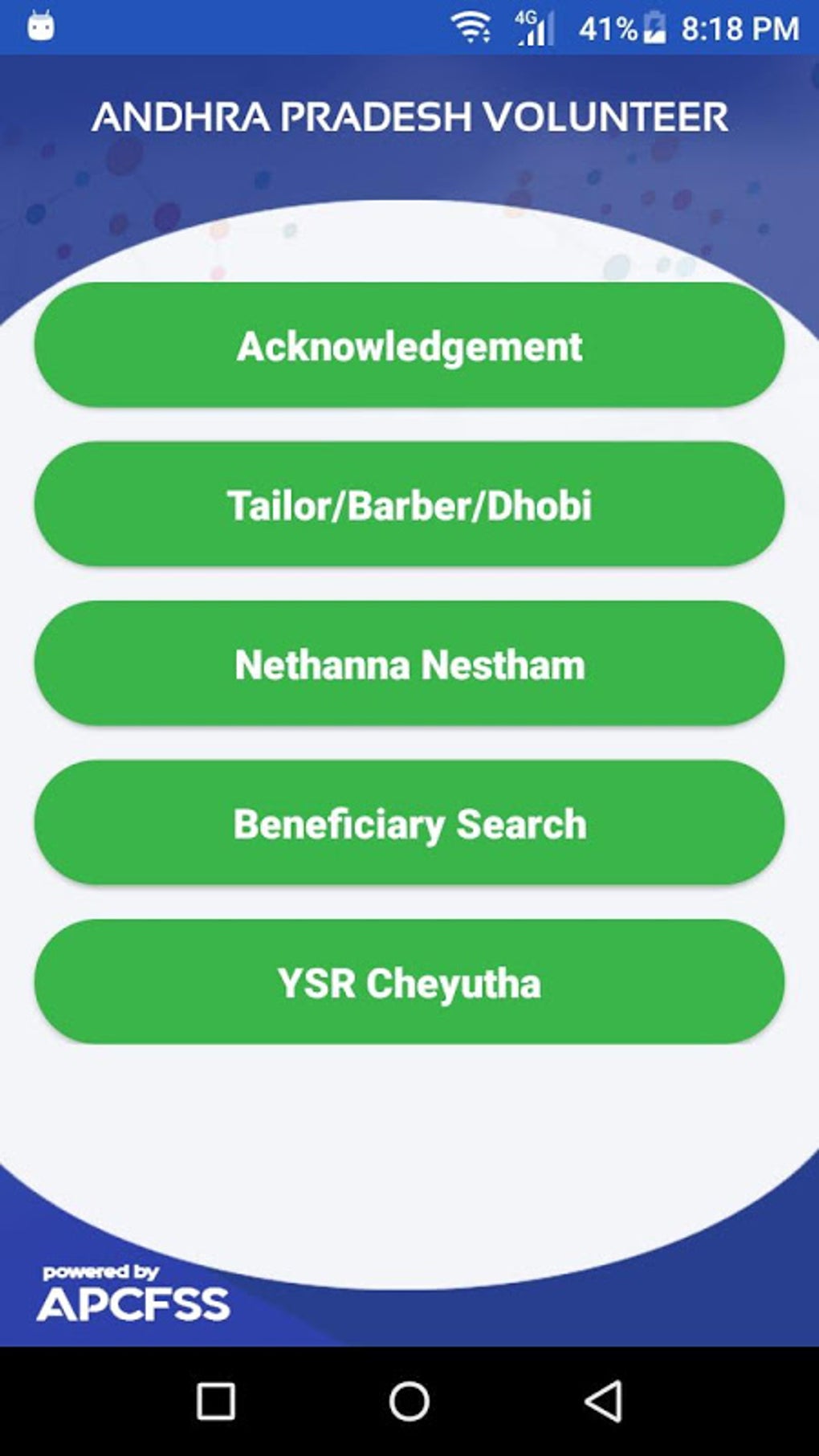Viewport: 819px width, 1456px height.
Task: Select Tailor/Barber/Dhobi
Action: (409, 504)
